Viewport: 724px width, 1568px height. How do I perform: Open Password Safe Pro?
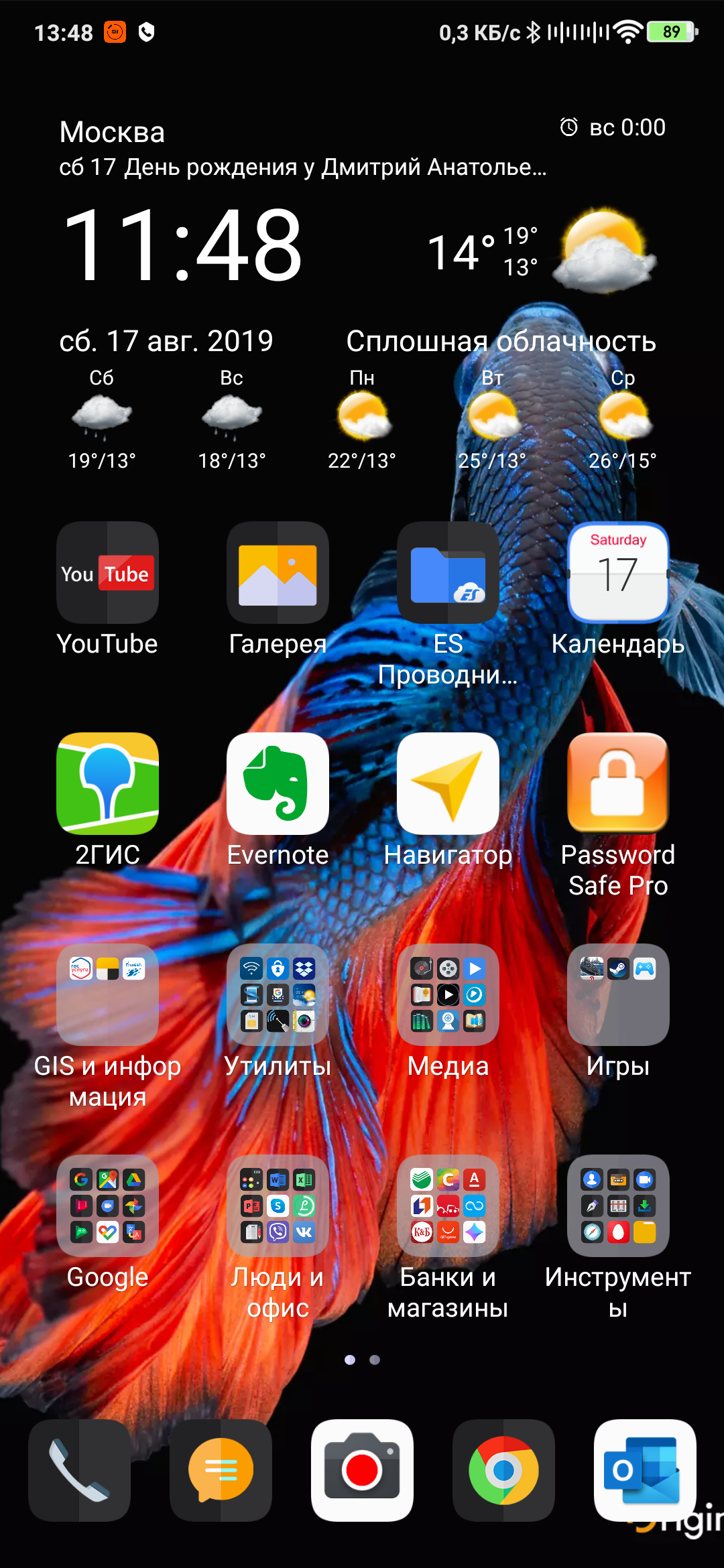618,784
